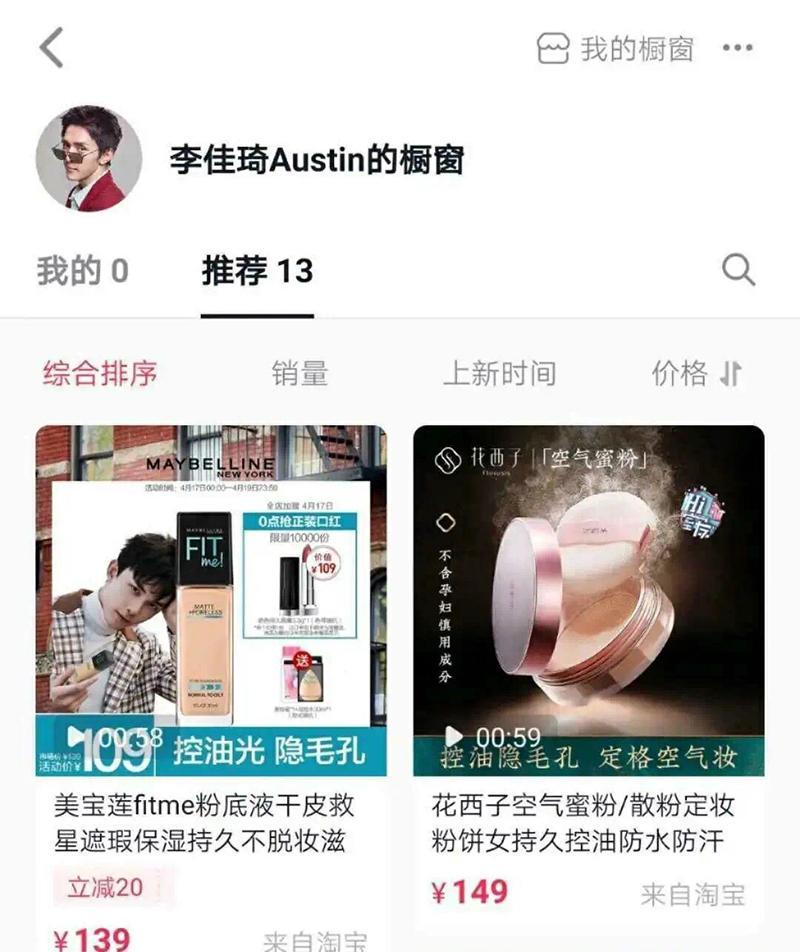Tap 李佳琦Austin's profile avatar
Viewport: 800px width, 952px height.
pyautogui.click(x=88, y=158)
